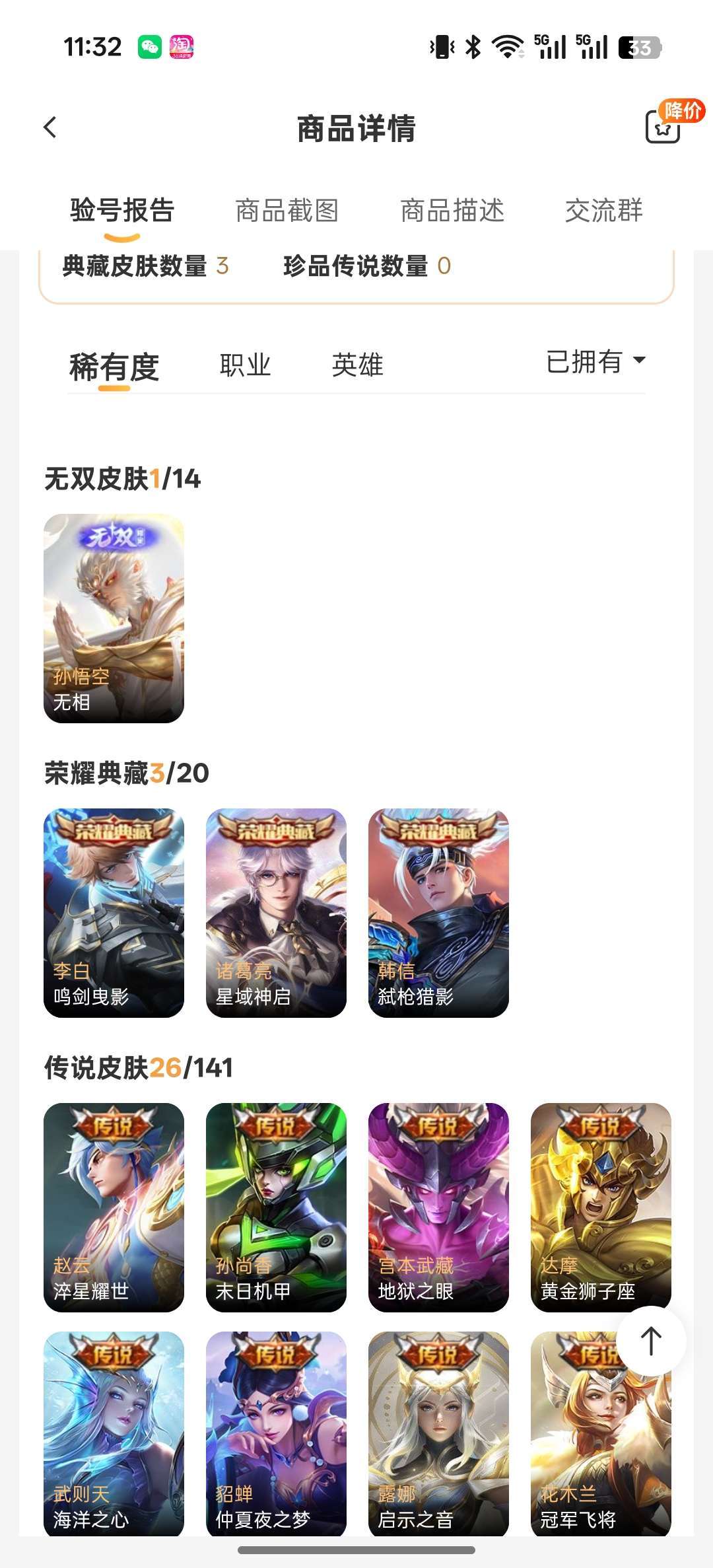Sort skins by 职业
713x1568 pixels.
(x=245, y=365)
